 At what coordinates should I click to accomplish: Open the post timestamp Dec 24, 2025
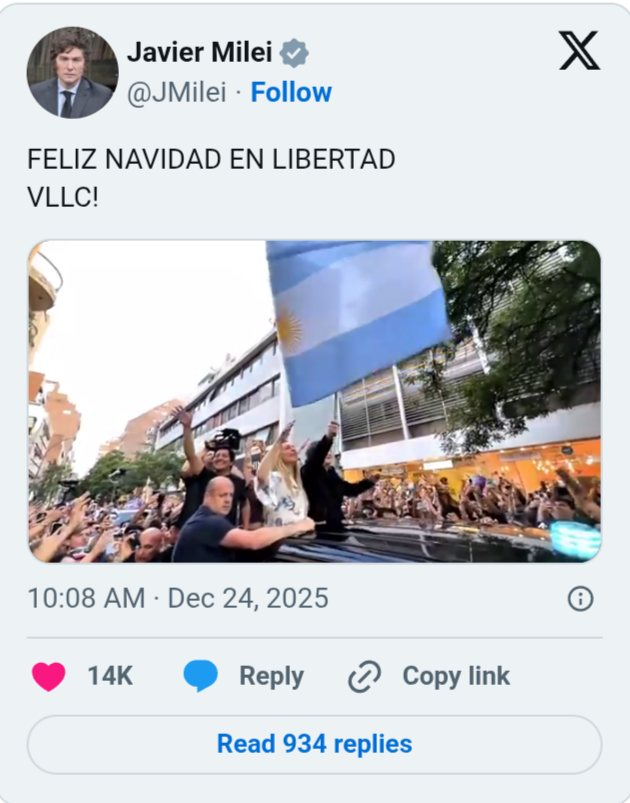coord(178,598)
